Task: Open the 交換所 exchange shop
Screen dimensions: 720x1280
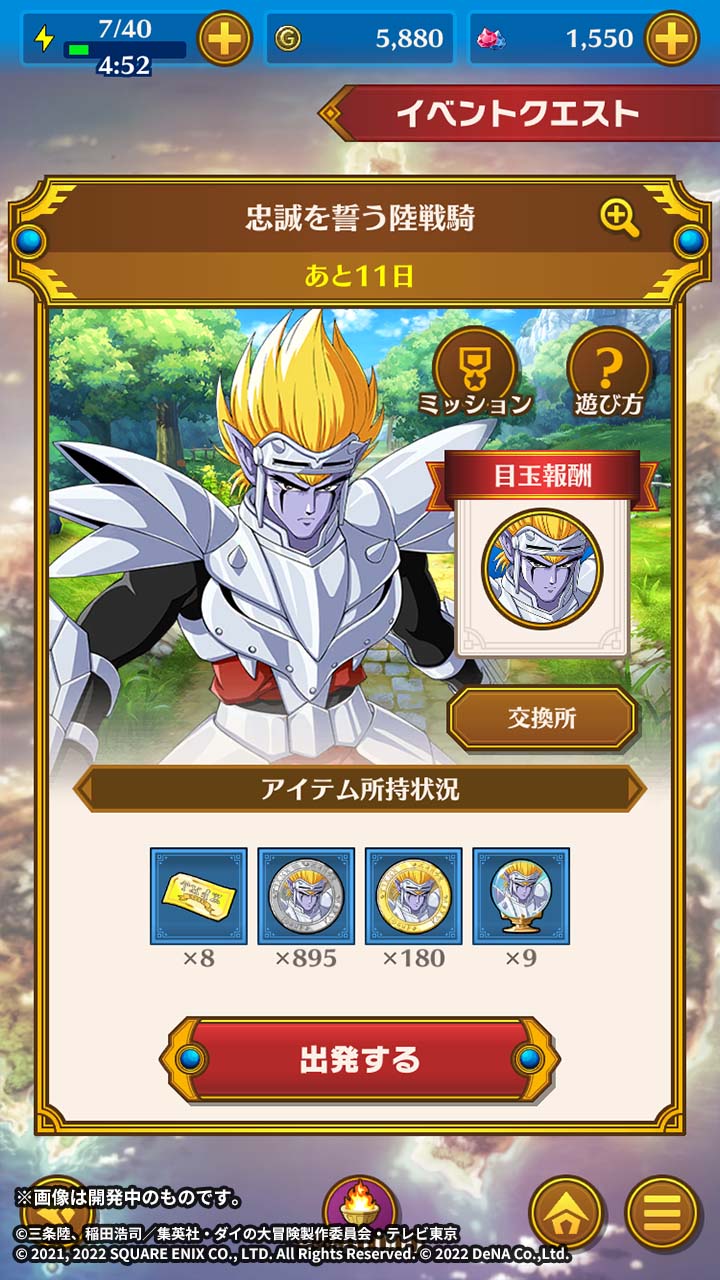Action: coord(541,718)
